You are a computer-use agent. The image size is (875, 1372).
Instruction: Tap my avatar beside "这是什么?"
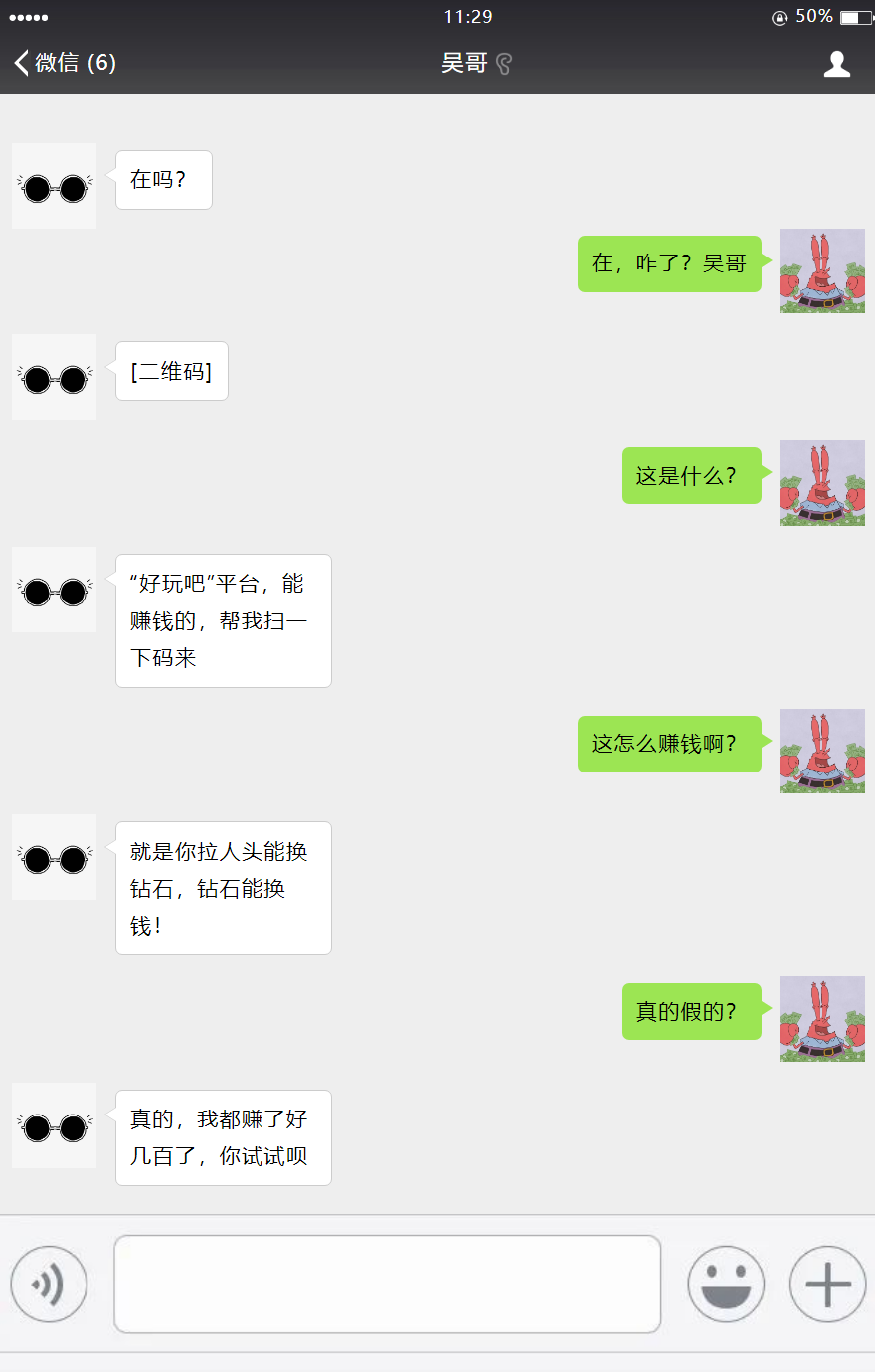pos(821,483)
